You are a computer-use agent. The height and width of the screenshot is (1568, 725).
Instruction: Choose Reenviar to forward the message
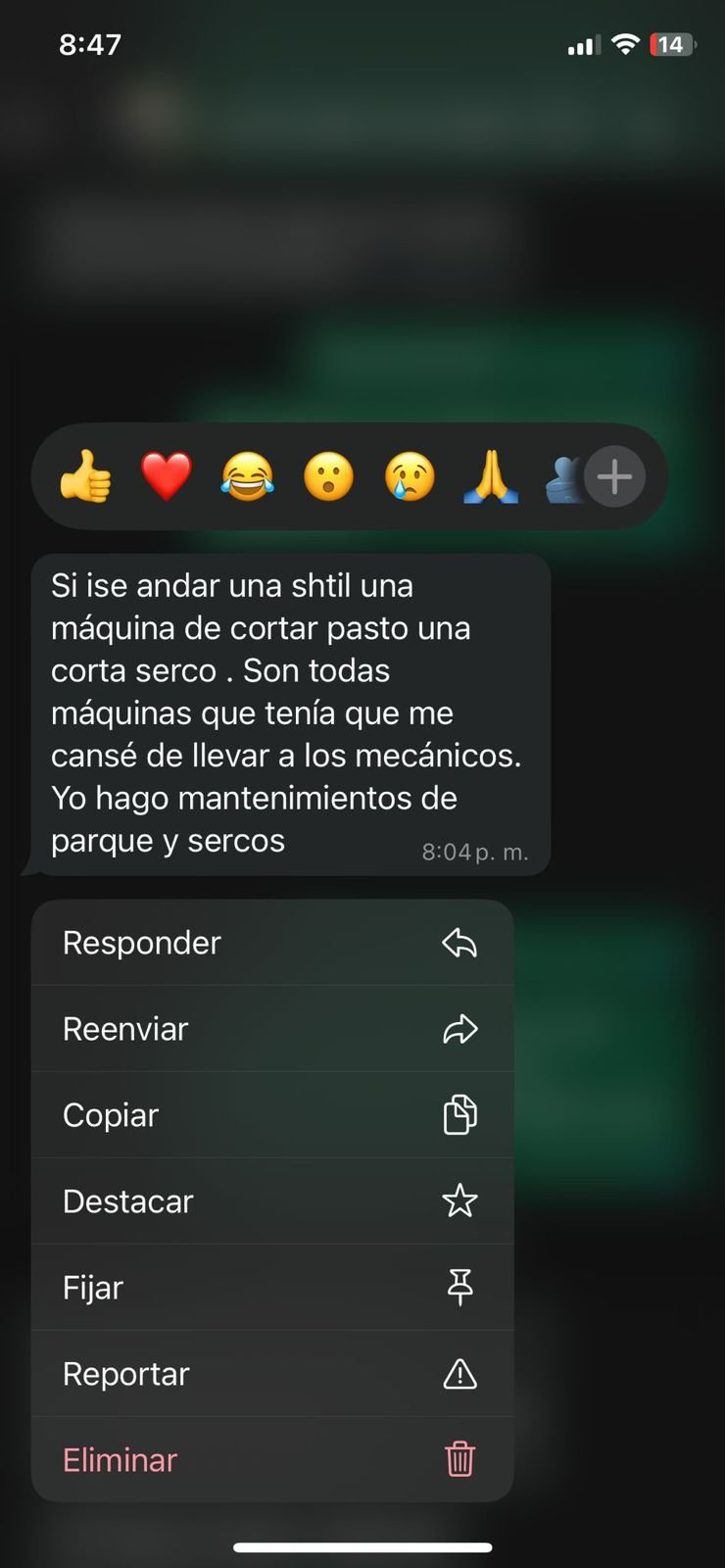click(x=272, y=1029)
